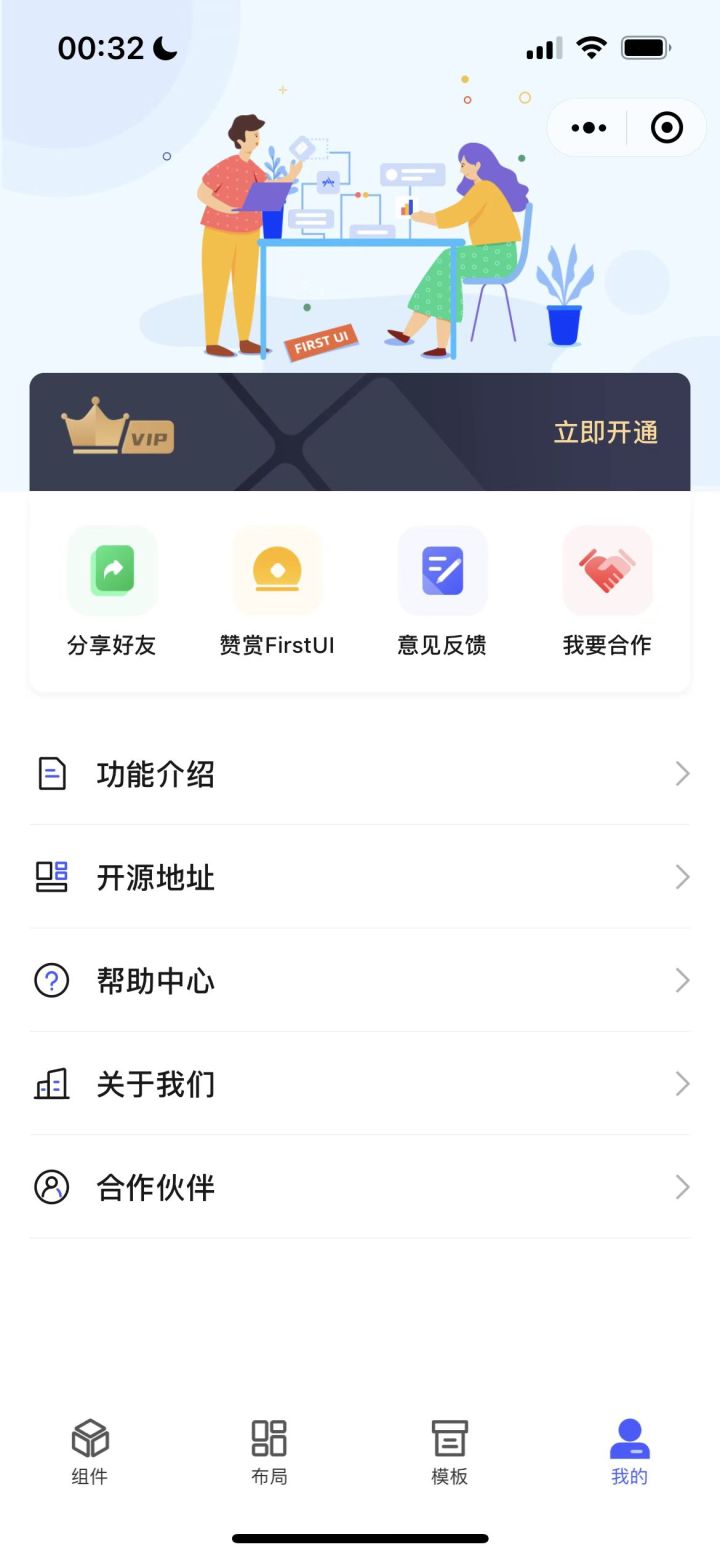The image size is (720, 1558).
Task: Expand 功能介绍 via its chevron
Action: pos(682,773)
